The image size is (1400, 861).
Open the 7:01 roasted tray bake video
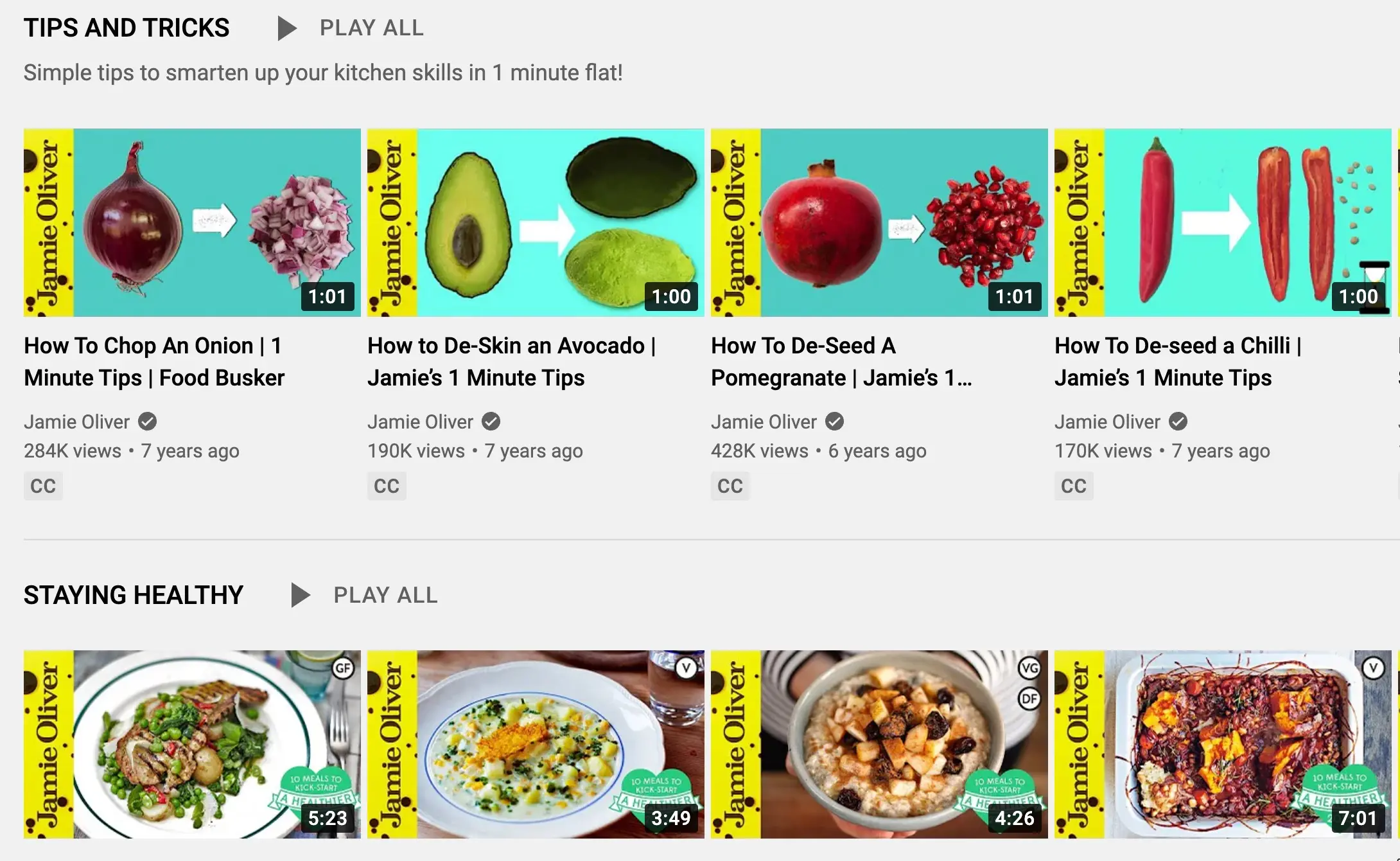point(1223,744)
